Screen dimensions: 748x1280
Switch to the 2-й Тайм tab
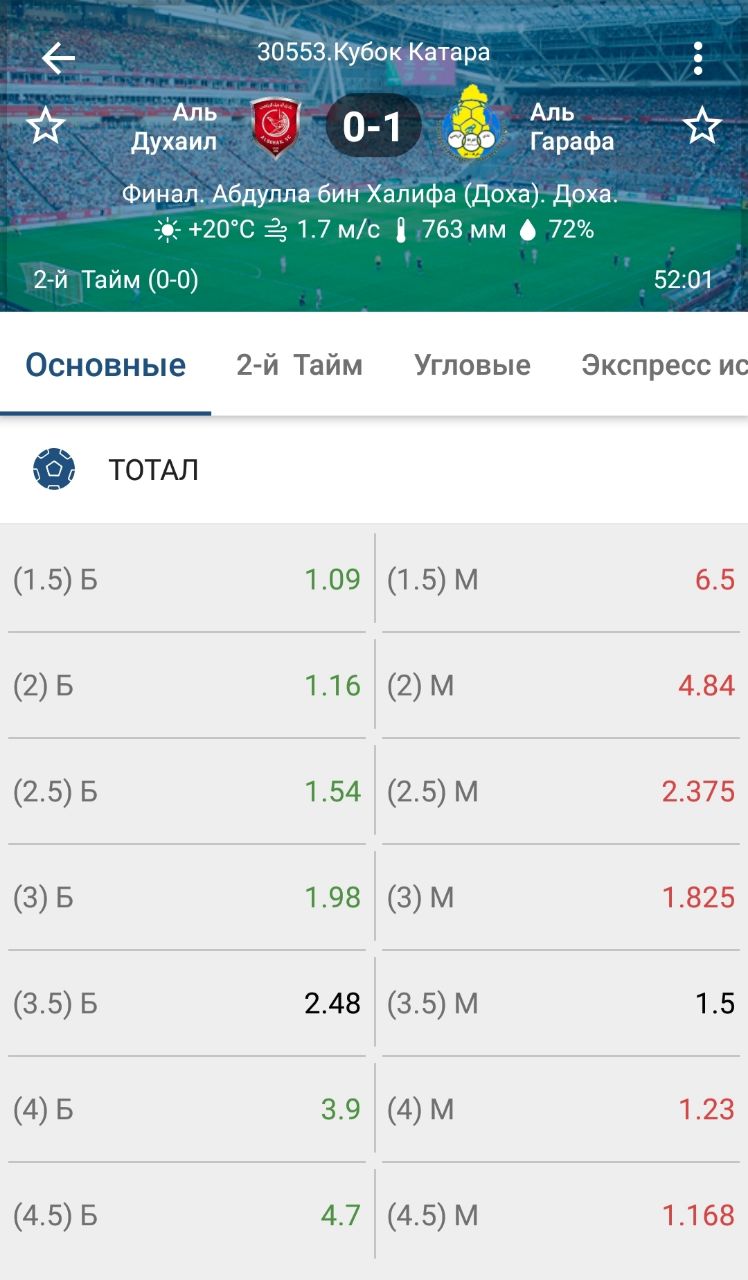(300, 365)
